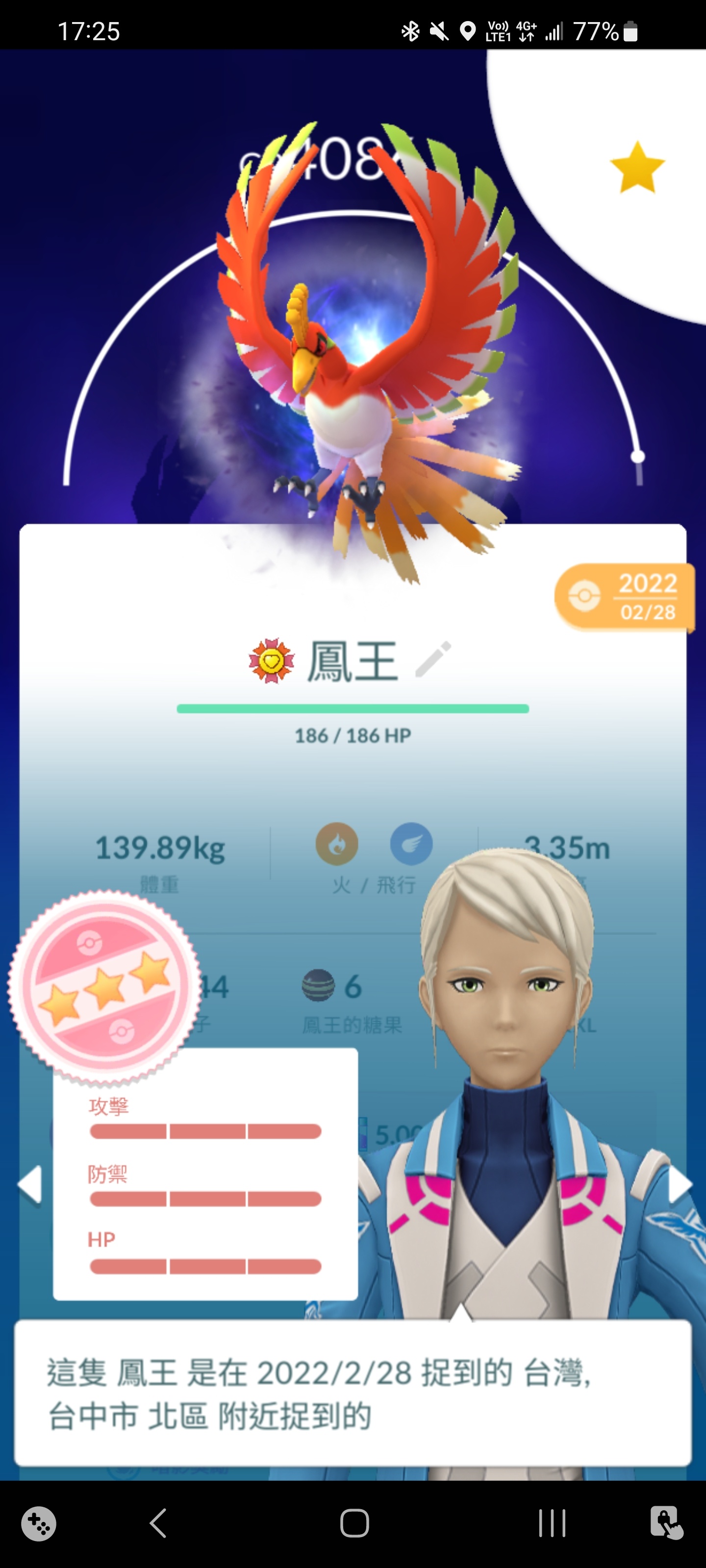The height and width of the screenshot is (1568, 706).
Task: Open the 2022 02/28 catch date tag
Action: click(x=625, y=596)
